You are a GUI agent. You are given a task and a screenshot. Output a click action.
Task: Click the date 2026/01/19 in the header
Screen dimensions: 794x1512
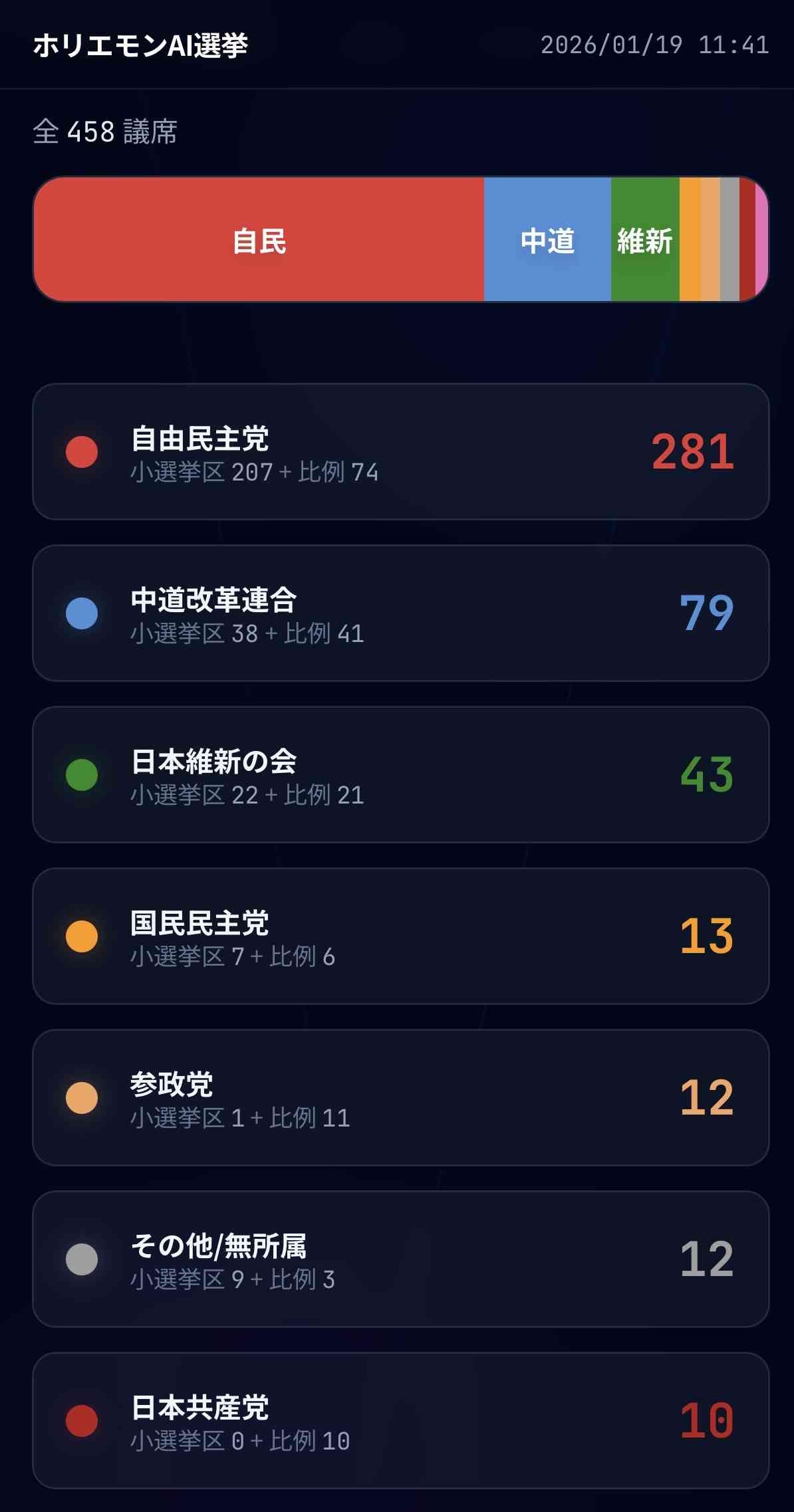coord(594,47)
